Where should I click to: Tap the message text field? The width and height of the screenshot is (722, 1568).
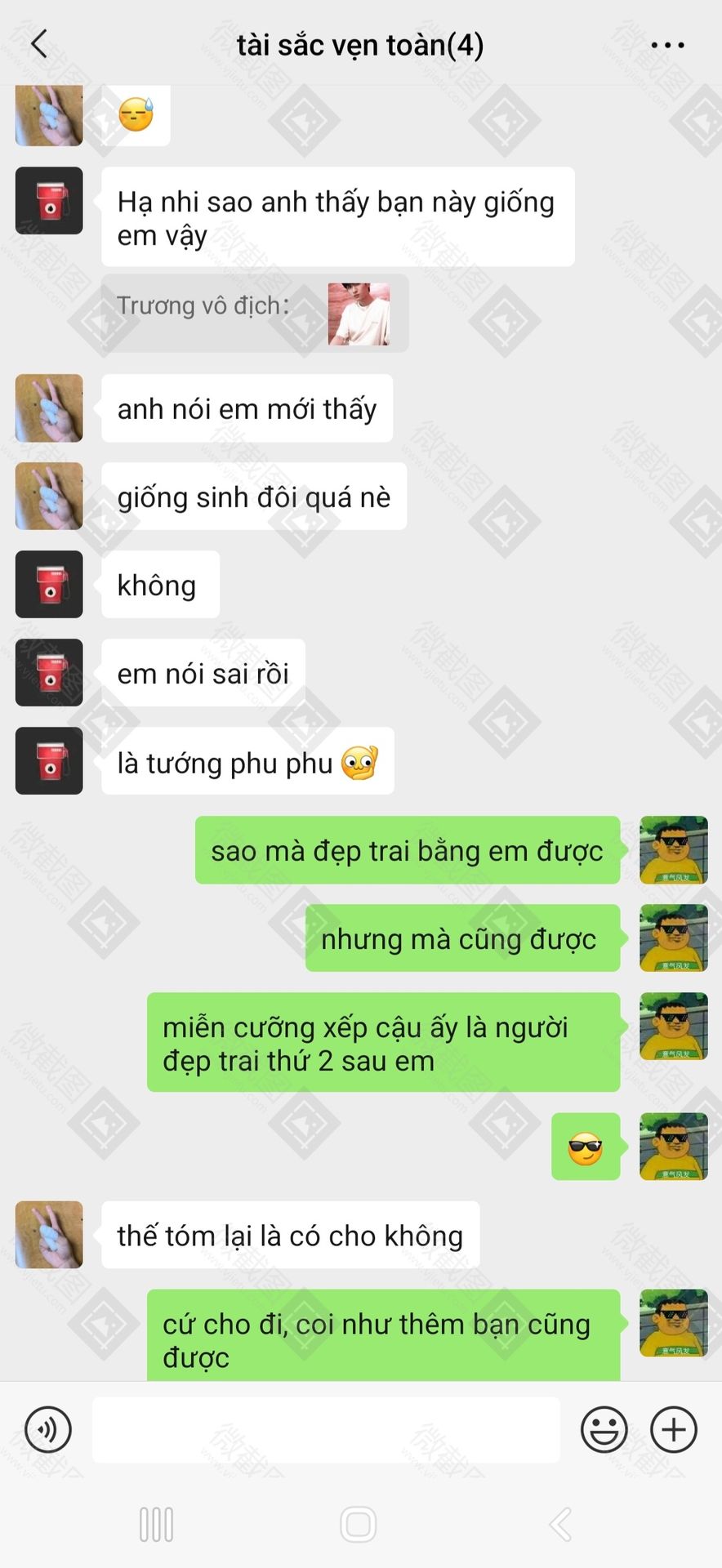pyautogui.click(x=325, y=1430)
